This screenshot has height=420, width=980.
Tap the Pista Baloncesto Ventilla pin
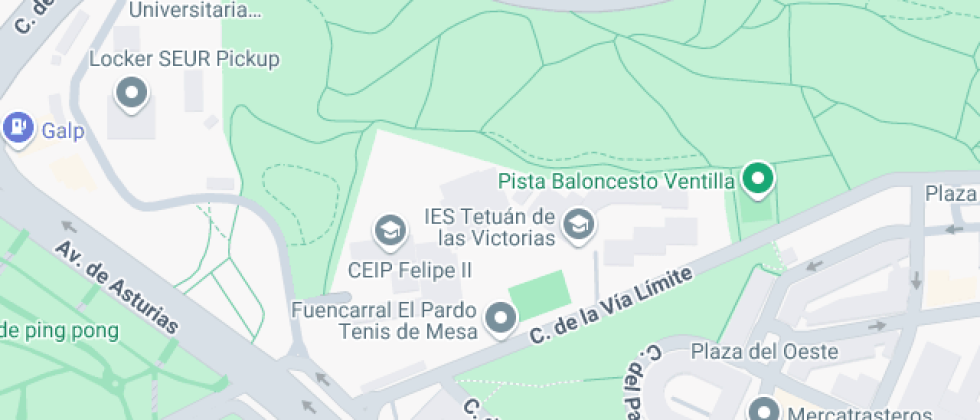point(758,180)
